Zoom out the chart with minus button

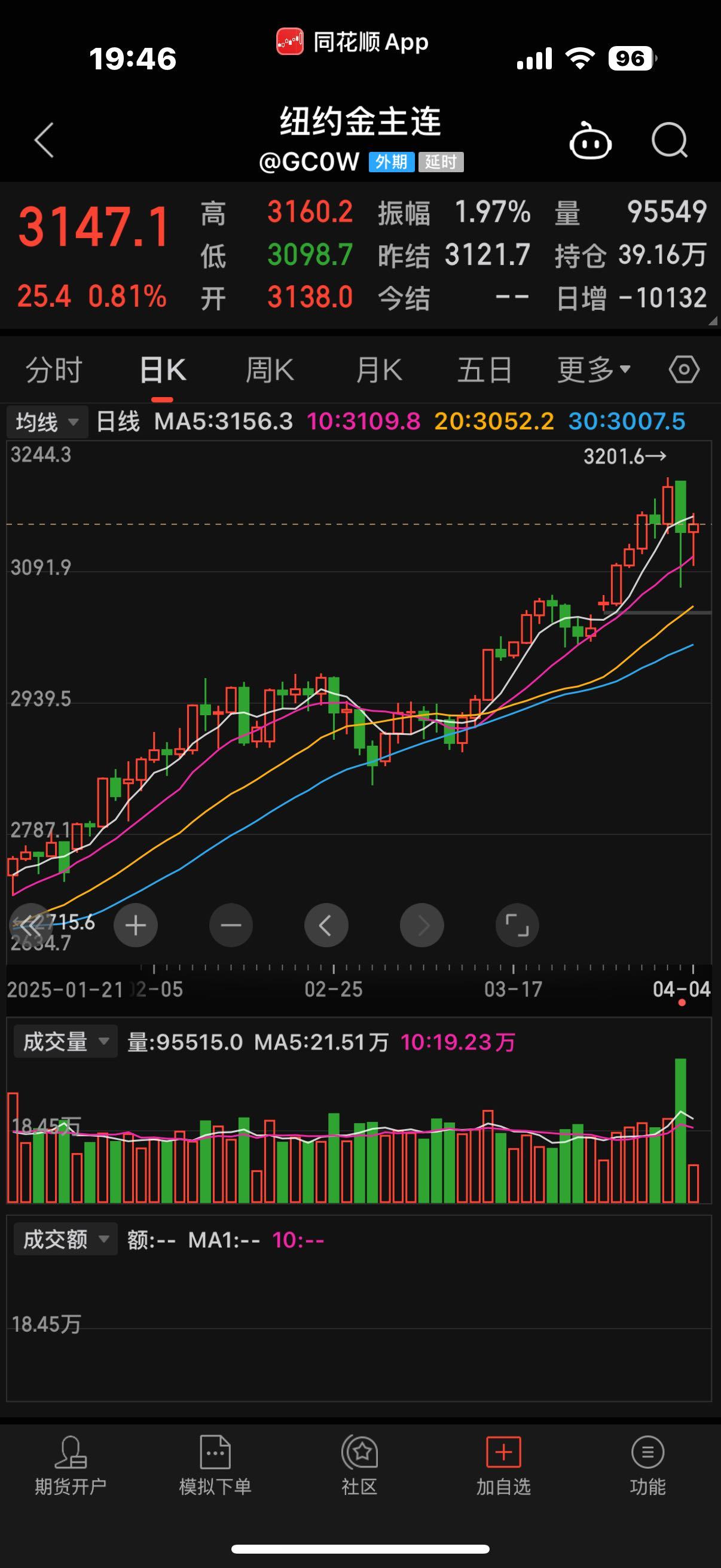[231, 926]
